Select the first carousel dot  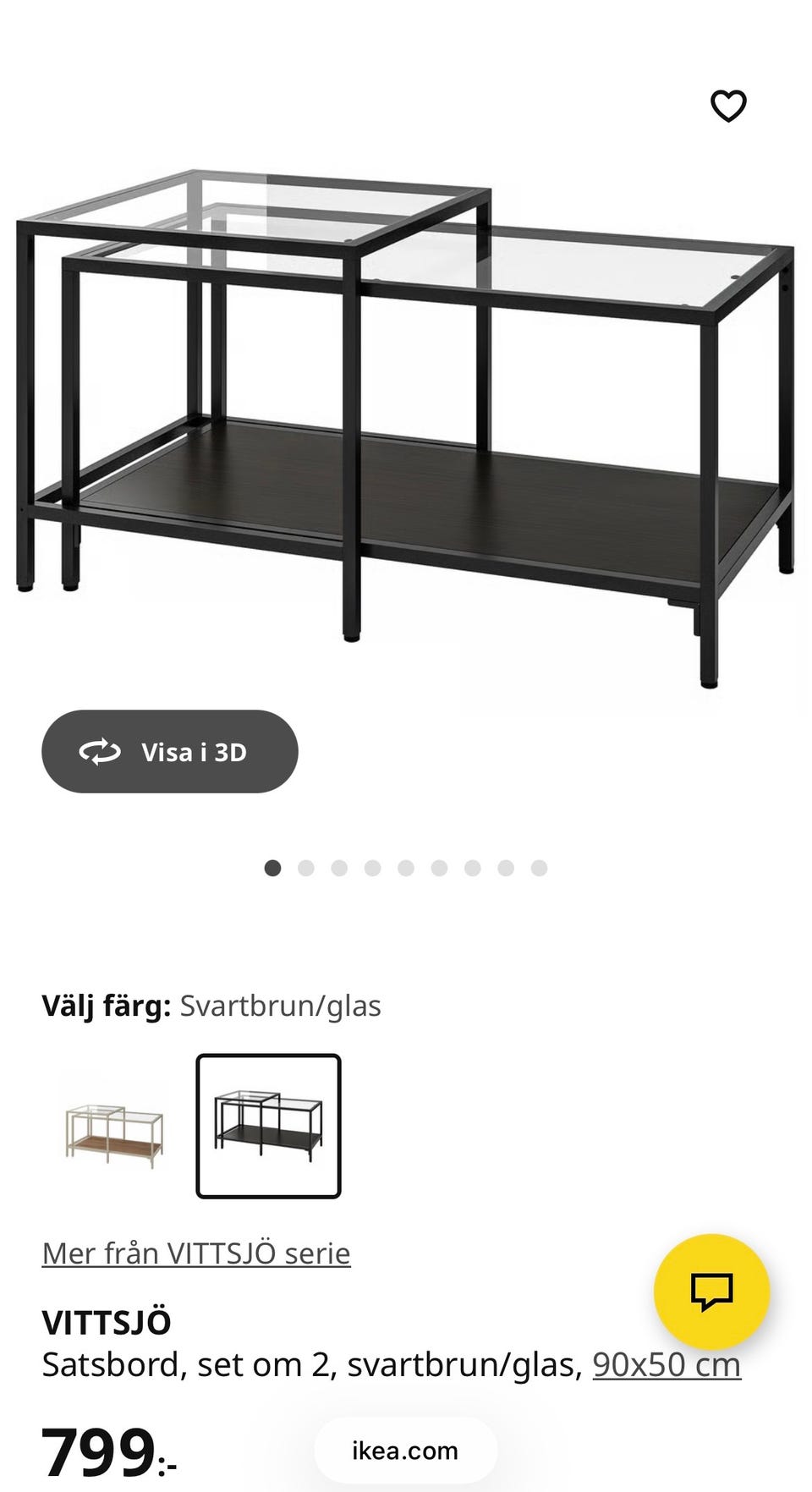click(273, 867)
